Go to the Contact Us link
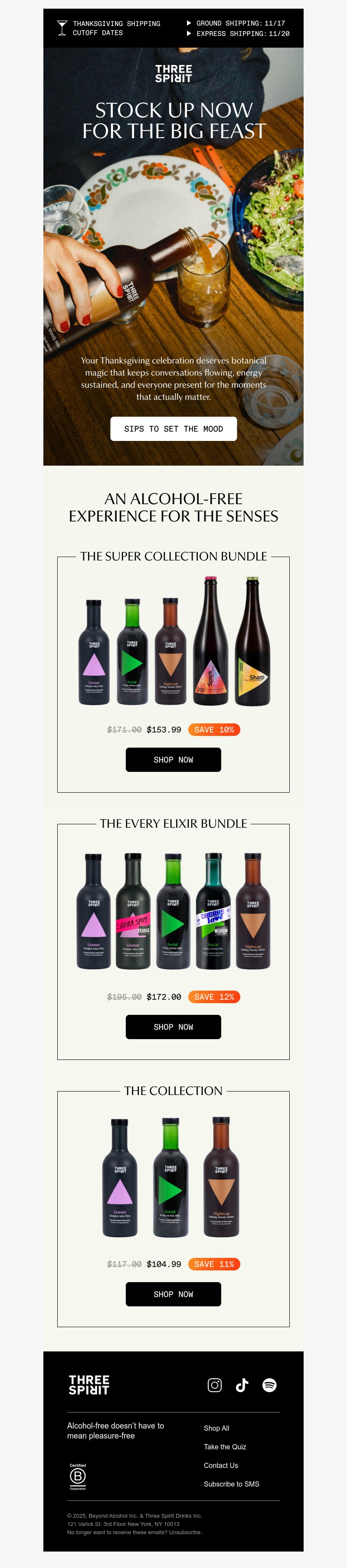 [x=221, y=1466]
